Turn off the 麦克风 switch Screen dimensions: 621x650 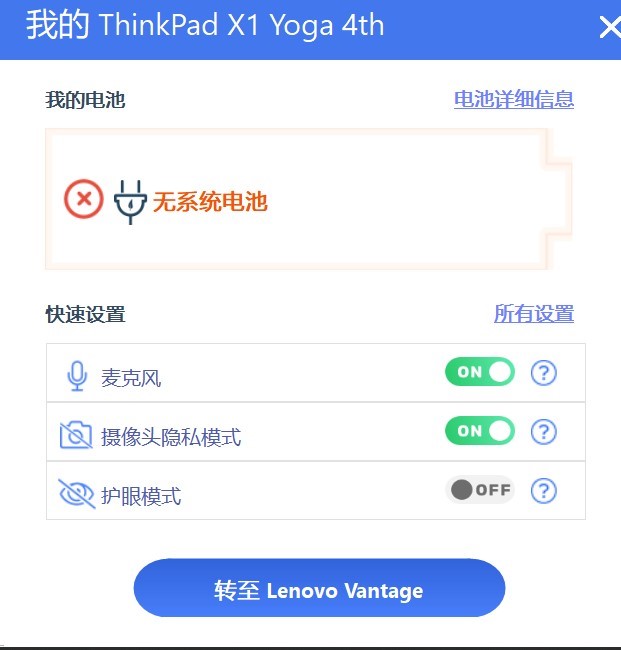coord(480,372)
